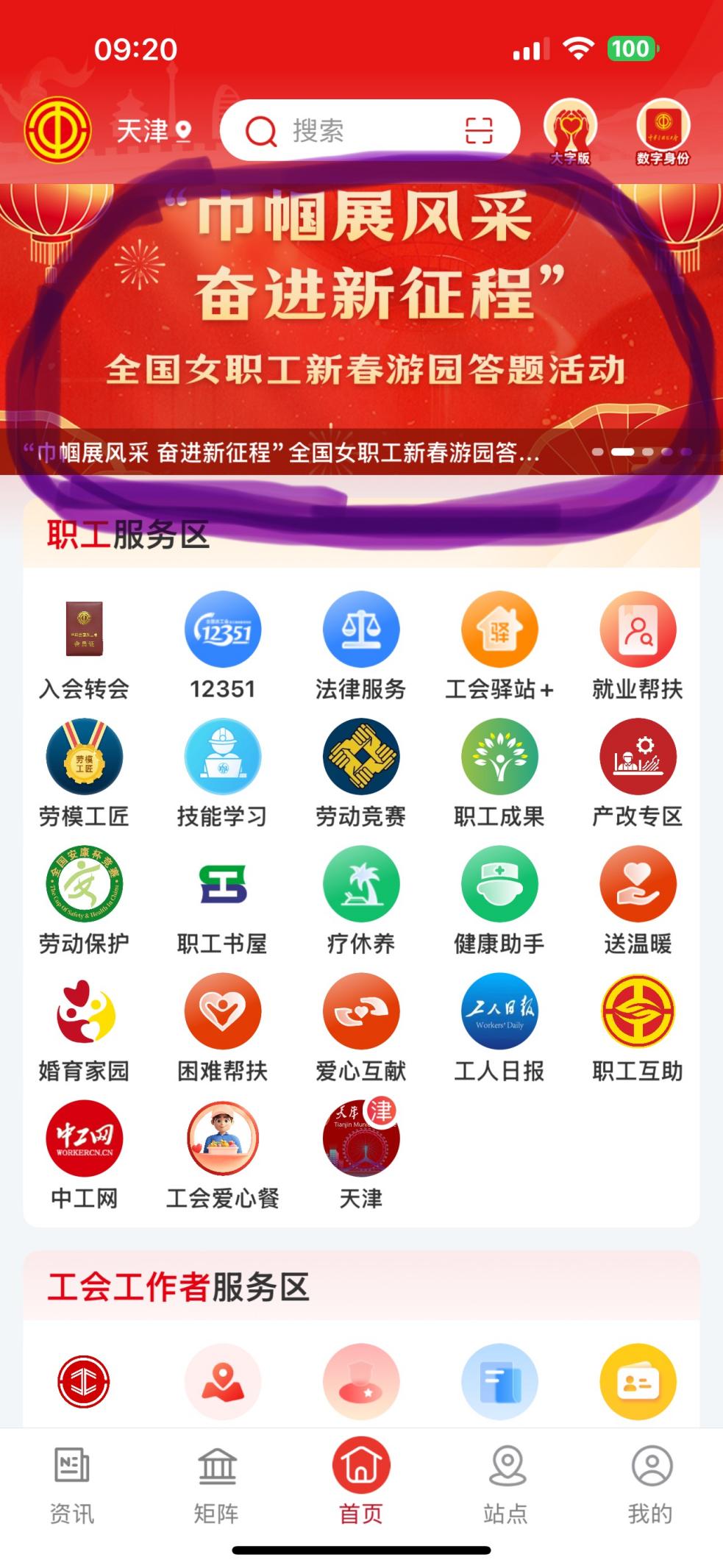
Task: Open 数字身份 digital identity
Action: pyautogui.click(x=663, y=132)
